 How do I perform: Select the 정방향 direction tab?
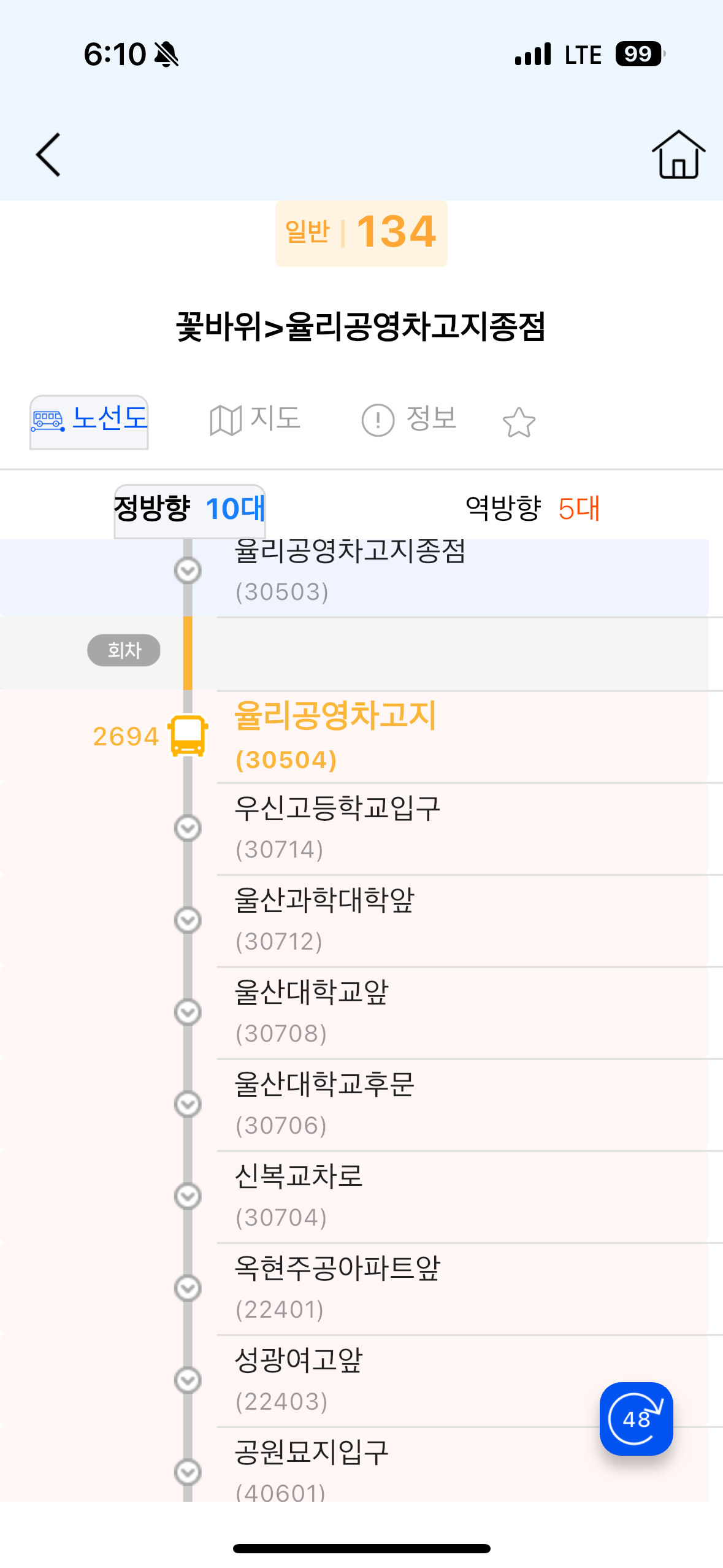[x=189, y=510]
